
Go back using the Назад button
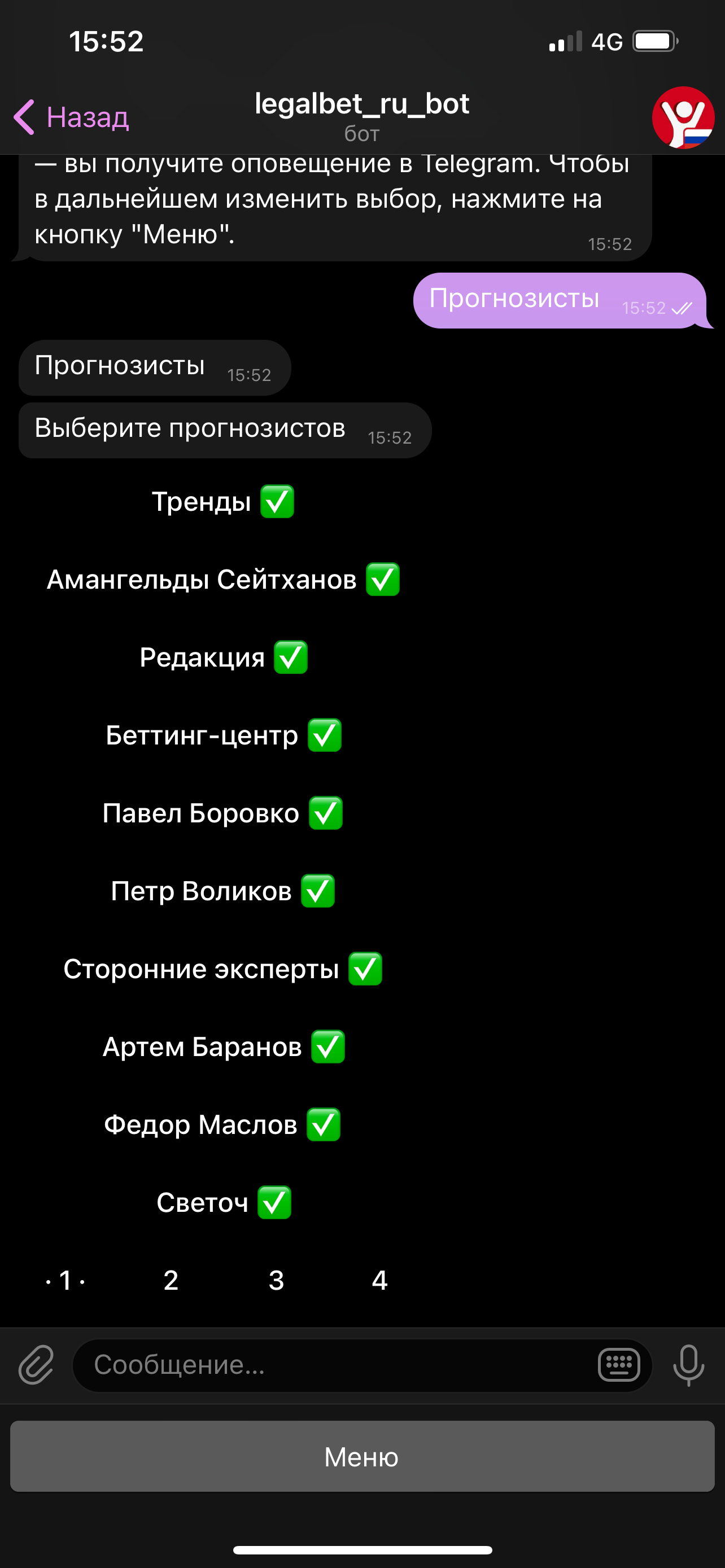(x=72, y=117)
